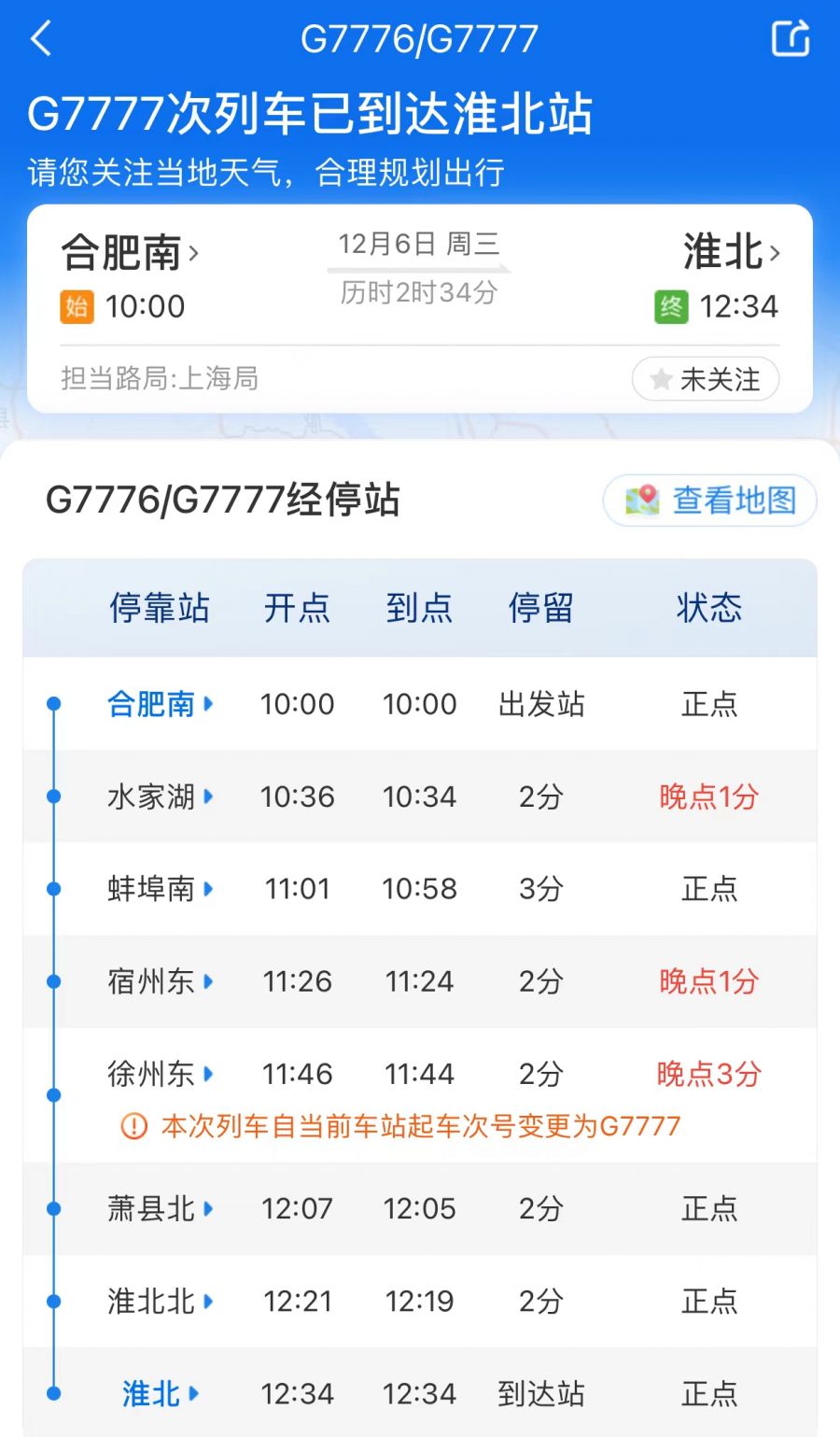Share this train schedule
Image resolution: width=840 pixels, height=1437 pixels.
pos(790,39)
